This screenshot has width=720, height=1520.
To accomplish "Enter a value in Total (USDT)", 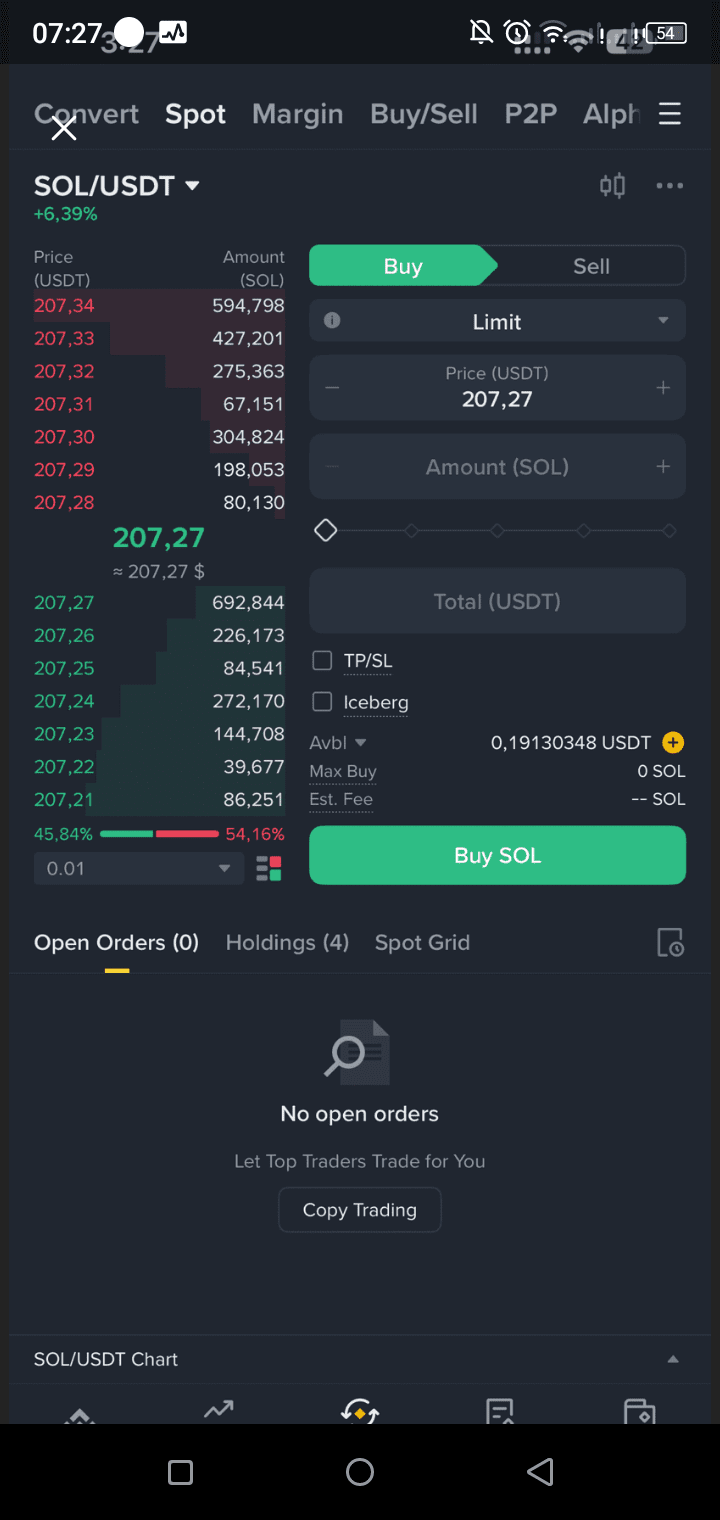I will (497, 601).
